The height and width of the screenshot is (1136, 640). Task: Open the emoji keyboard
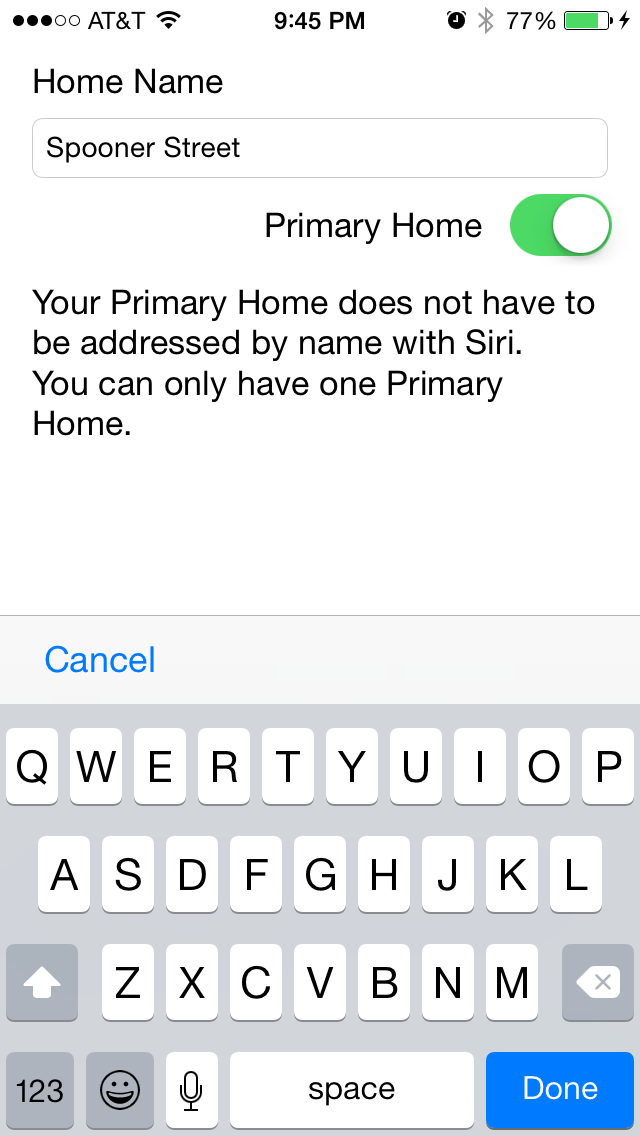click(x=120, y=1090)
